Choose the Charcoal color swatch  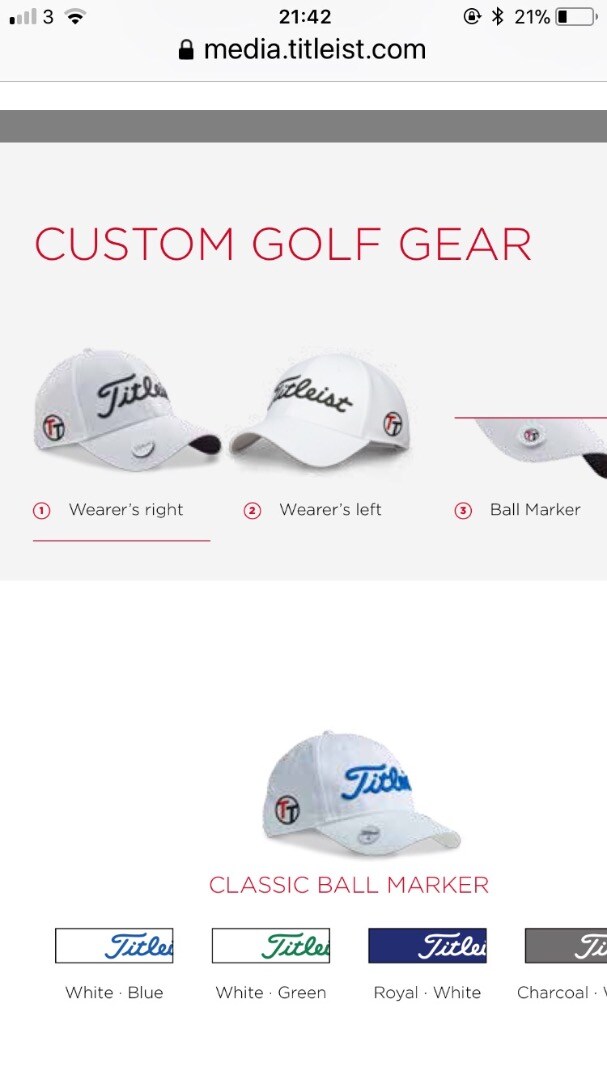pos(567,946)
